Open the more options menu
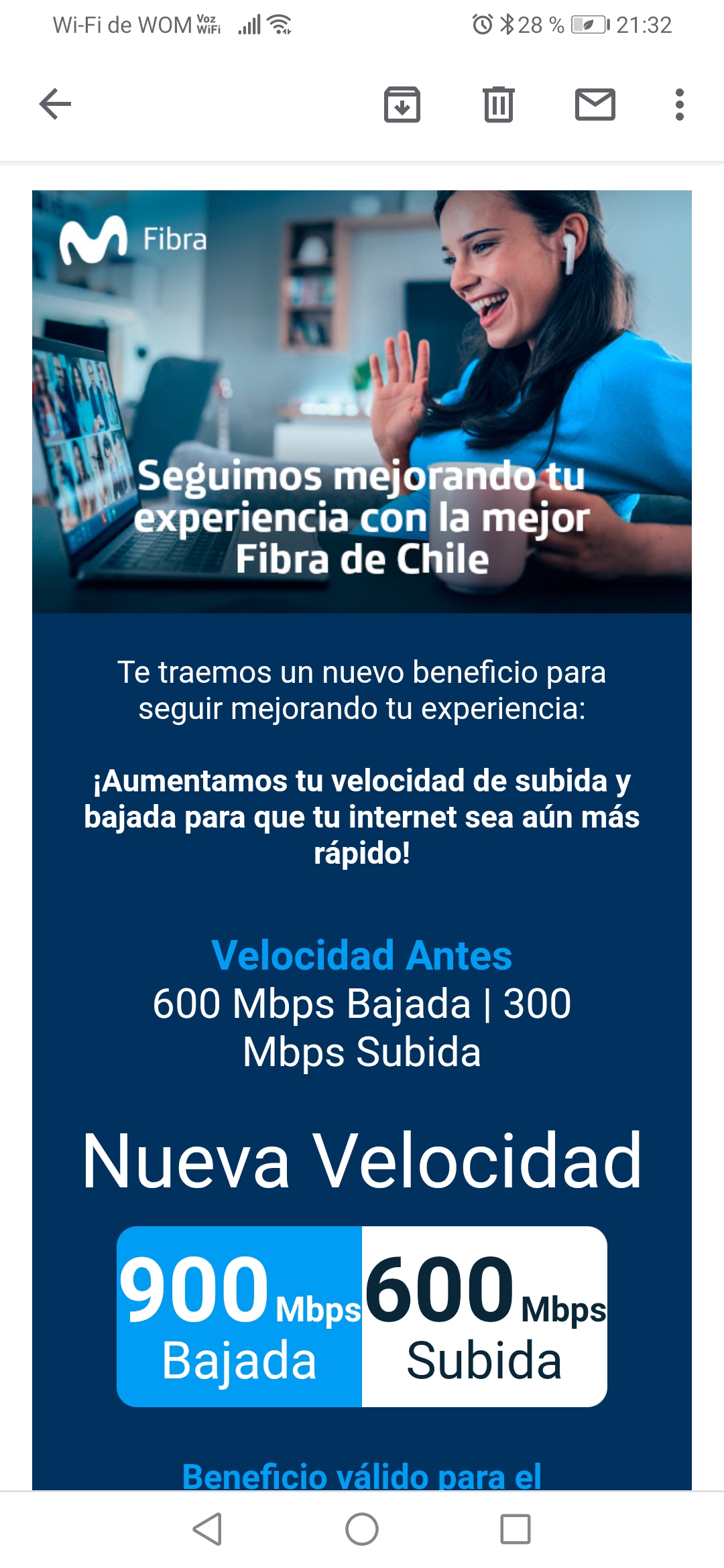 (679, 105)
